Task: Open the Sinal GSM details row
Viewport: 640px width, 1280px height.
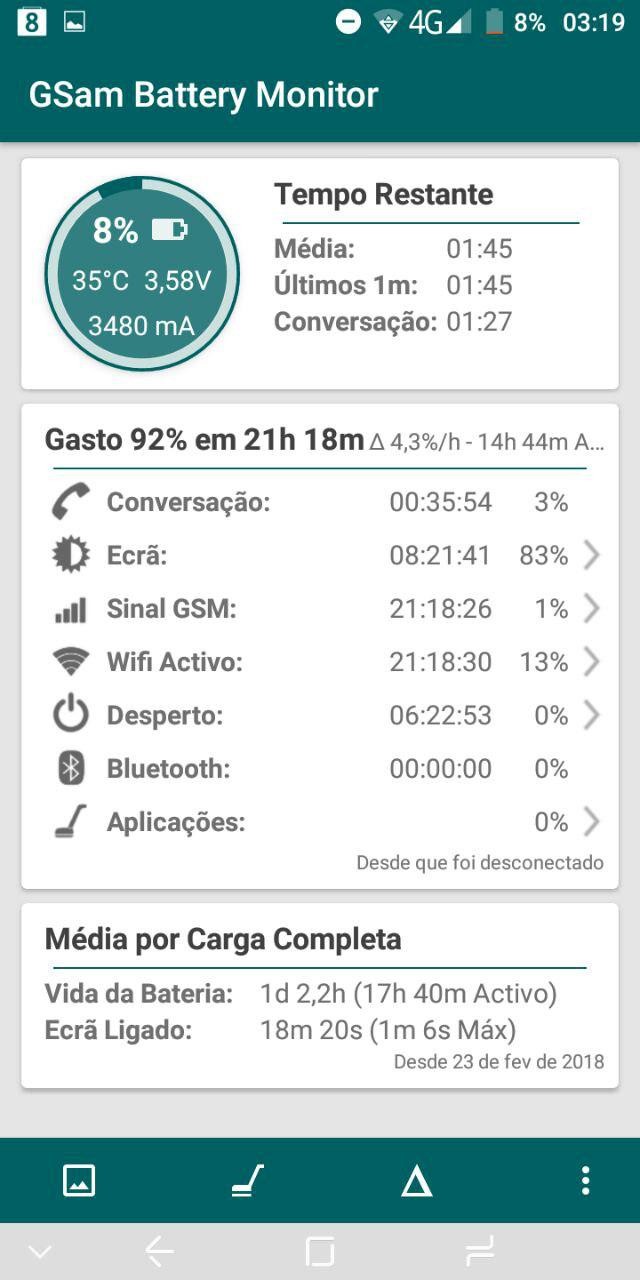Action: click(x=320, y=609)
